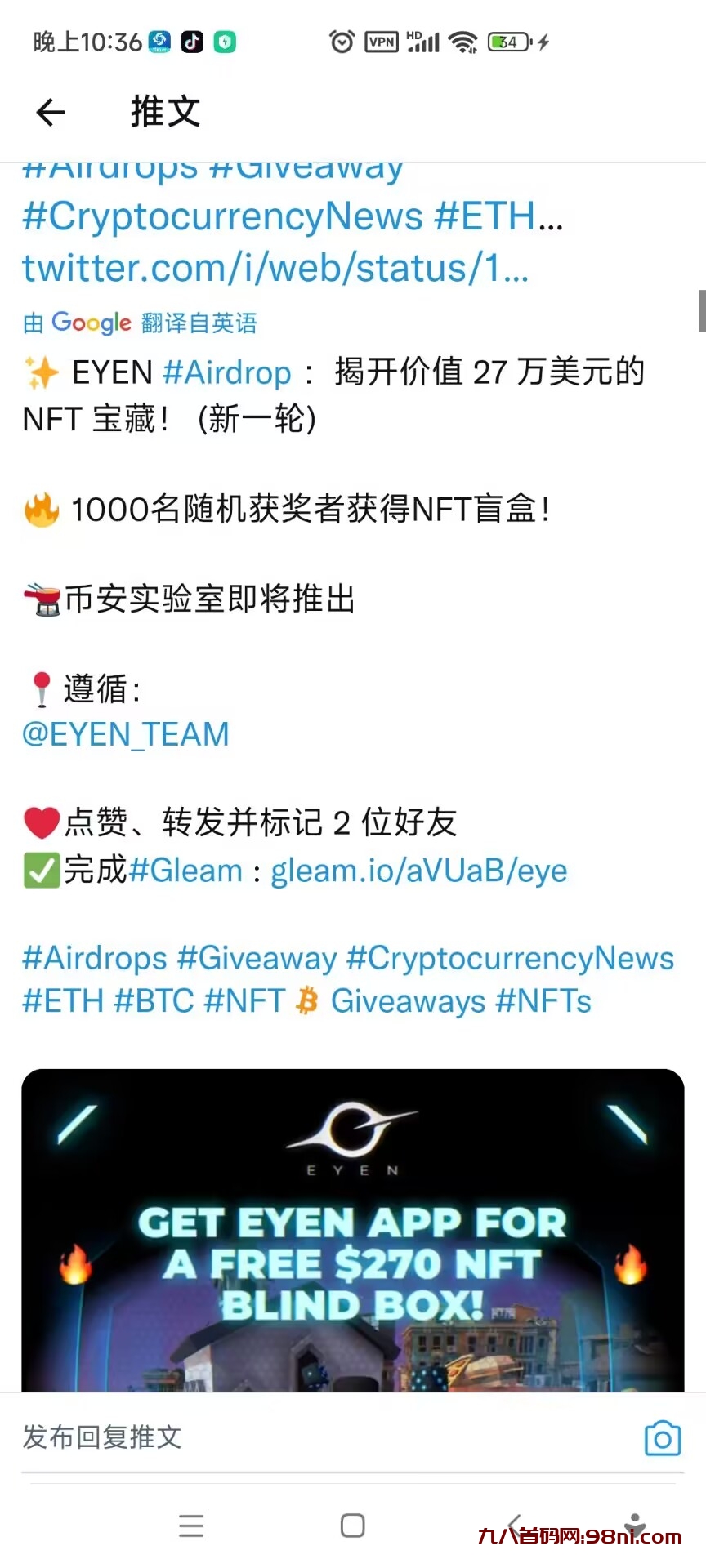The width and height of the screenshot is (706, 1568).
Task: Open the #Airdrop hashtag after EYEN
Action: click(x=227, y=372)
